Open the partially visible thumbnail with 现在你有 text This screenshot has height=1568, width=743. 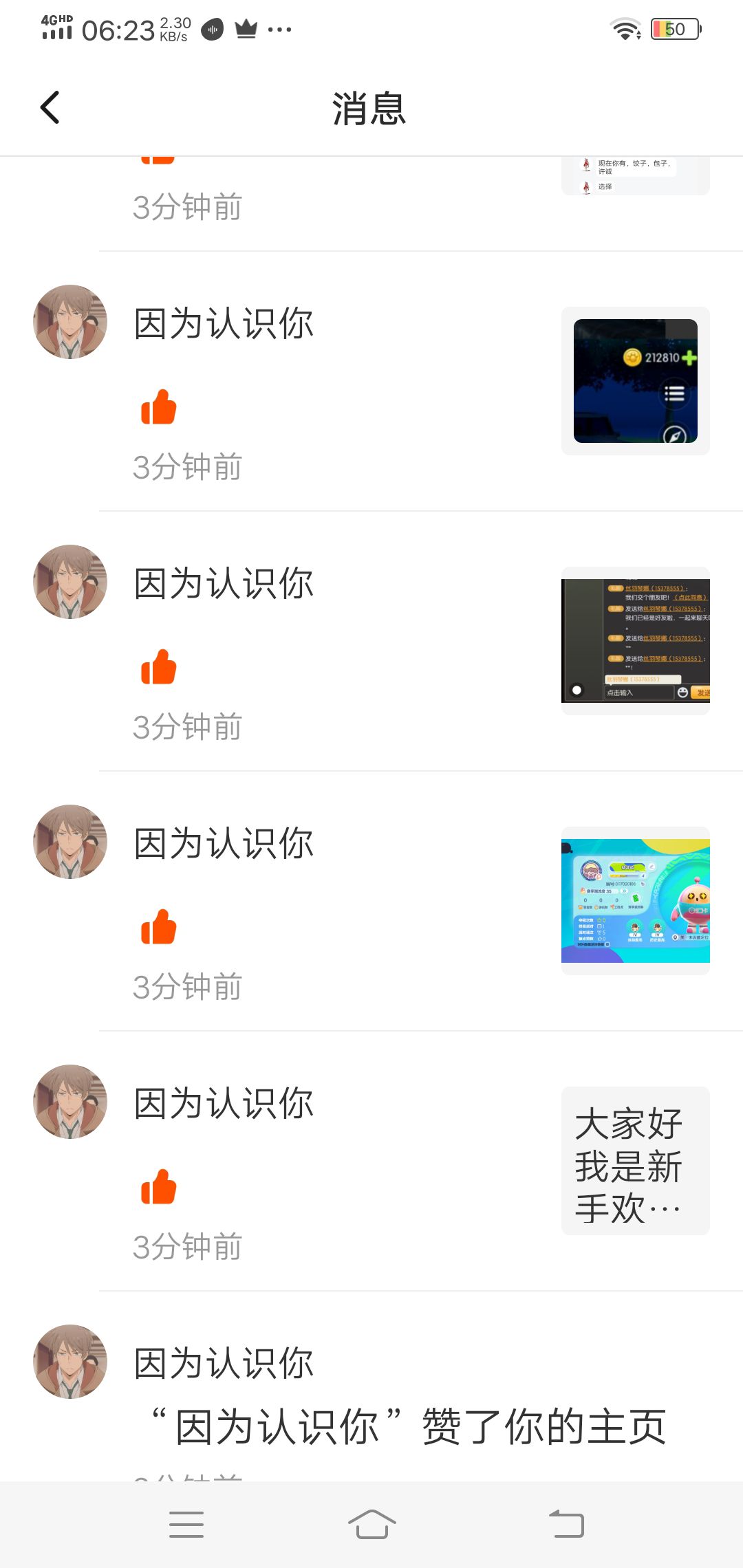click(x=636, y=176)
